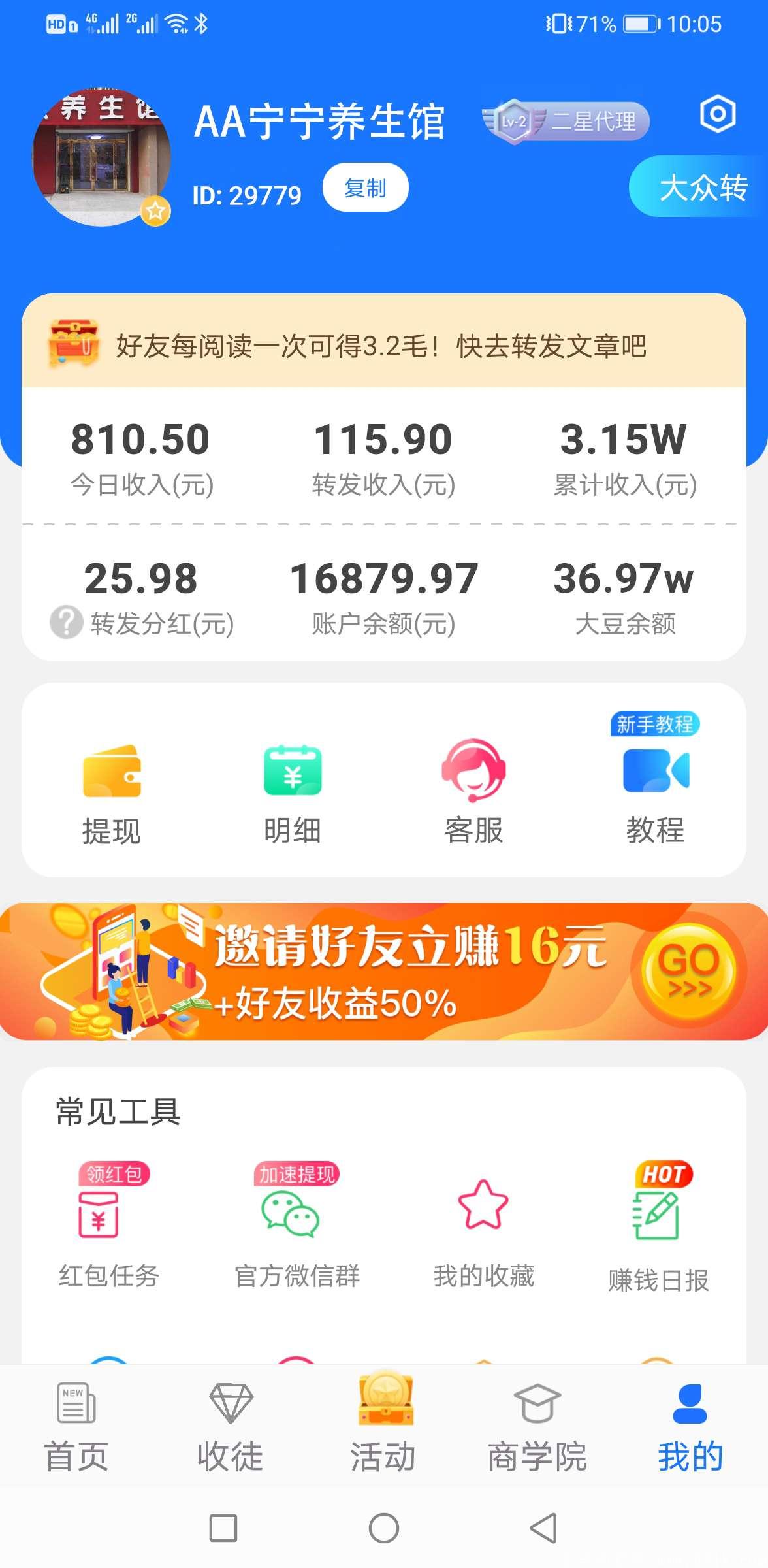Tap the profile avatar picture
The width and height of the screenshot is (768, 1568).
click(102, 157)
